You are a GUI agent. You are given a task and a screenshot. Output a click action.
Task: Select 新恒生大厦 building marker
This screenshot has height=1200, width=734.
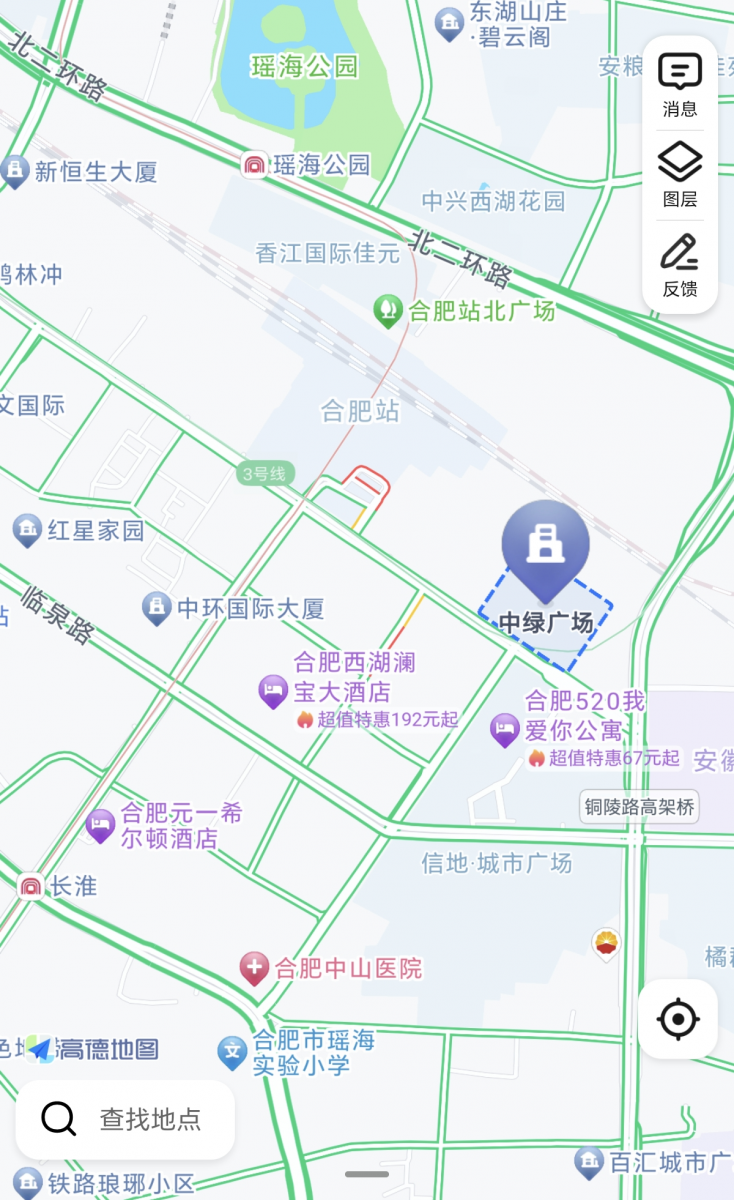coord(15,171)
